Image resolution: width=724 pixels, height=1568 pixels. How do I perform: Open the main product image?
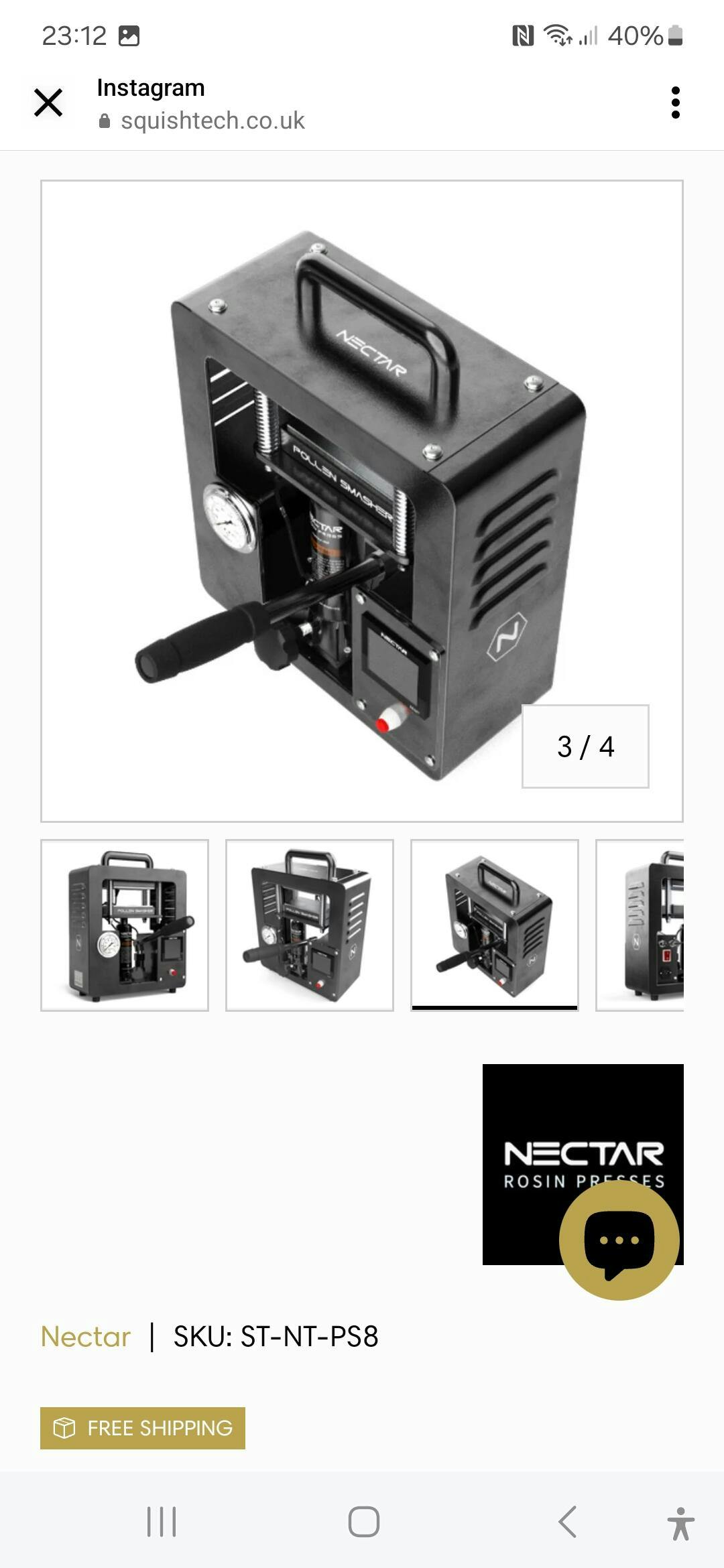tap(361, 501)
